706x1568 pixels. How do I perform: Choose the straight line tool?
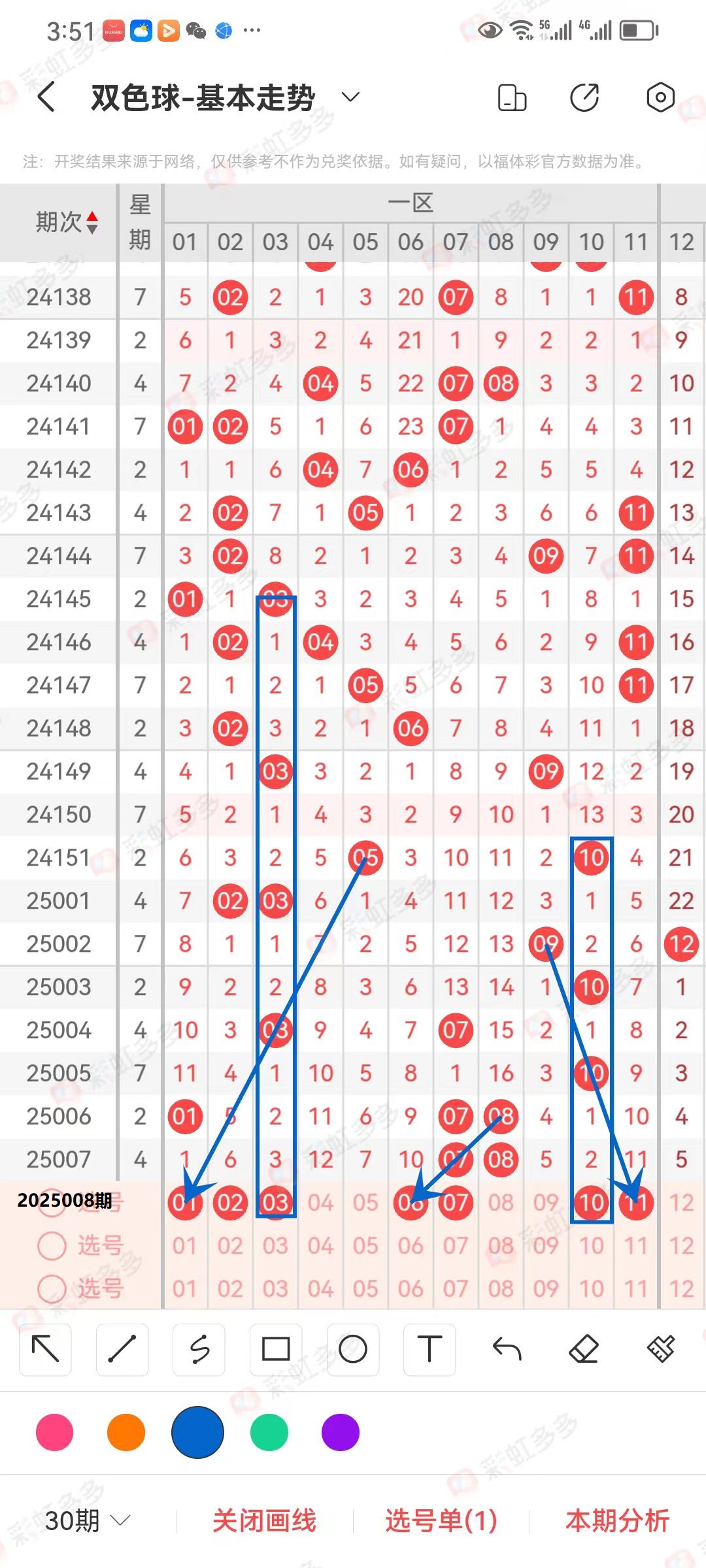(122, 1348)
